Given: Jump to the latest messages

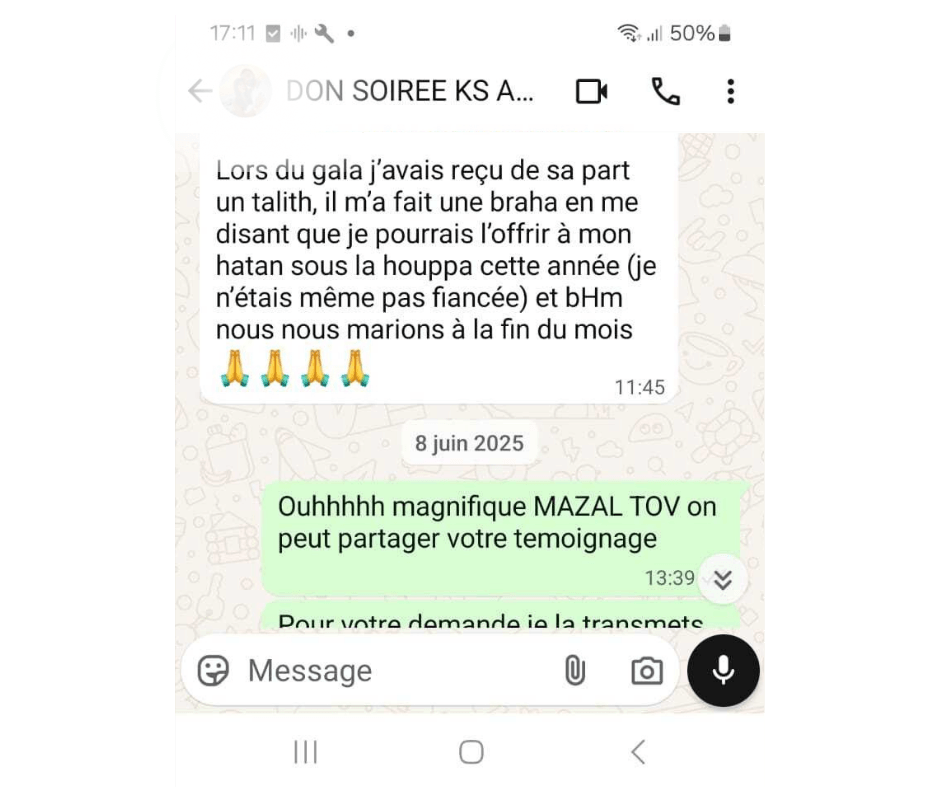Looking at the screenshot, I should click(x=722, y=580).
